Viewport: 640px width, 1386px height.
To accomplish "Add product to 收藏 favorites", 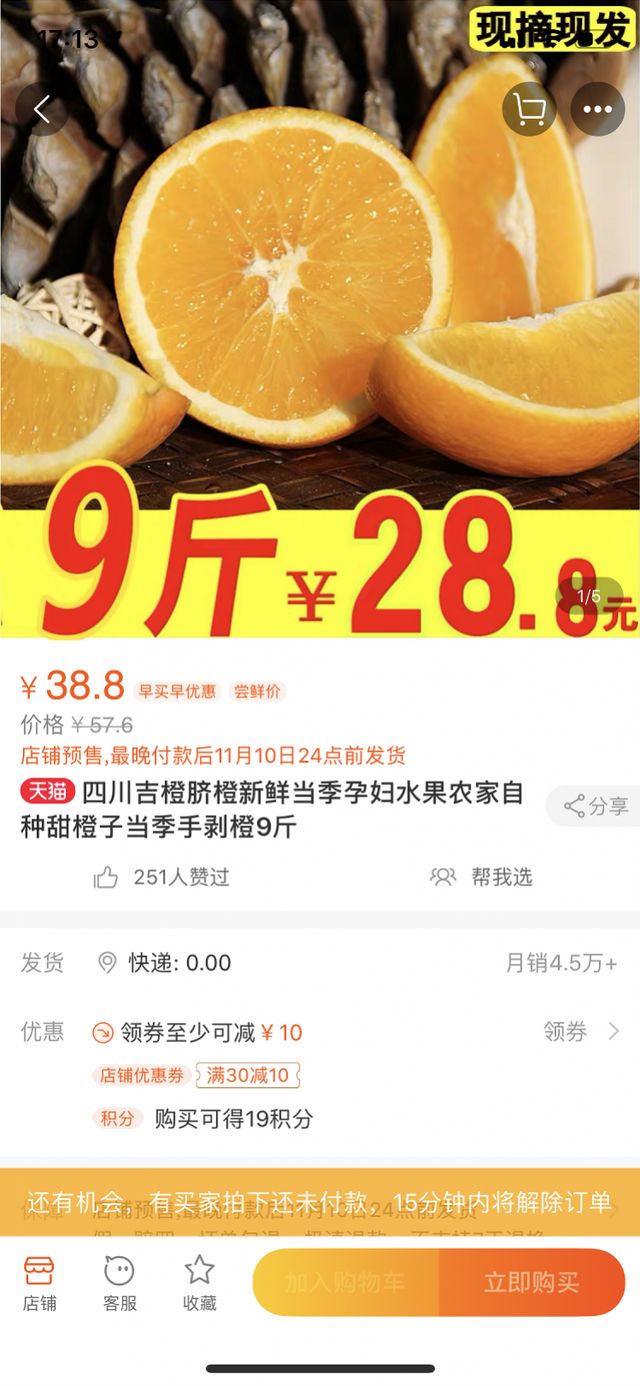I will pos(199,1283).
